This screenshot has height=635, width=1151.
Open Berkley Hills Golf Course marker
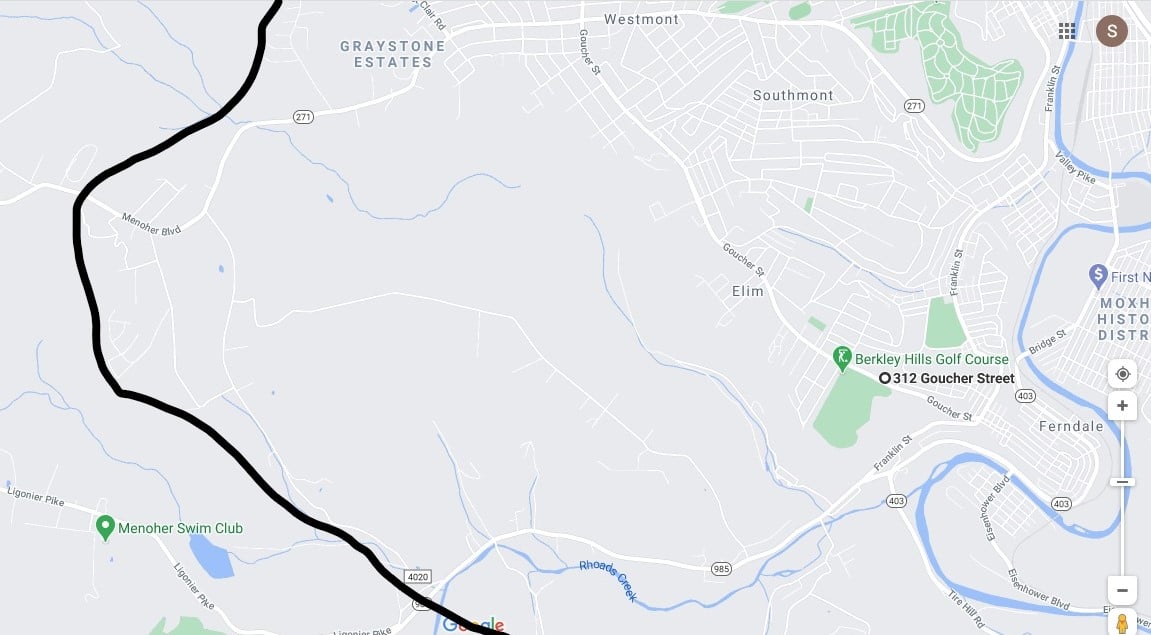(x=843, y=357)
